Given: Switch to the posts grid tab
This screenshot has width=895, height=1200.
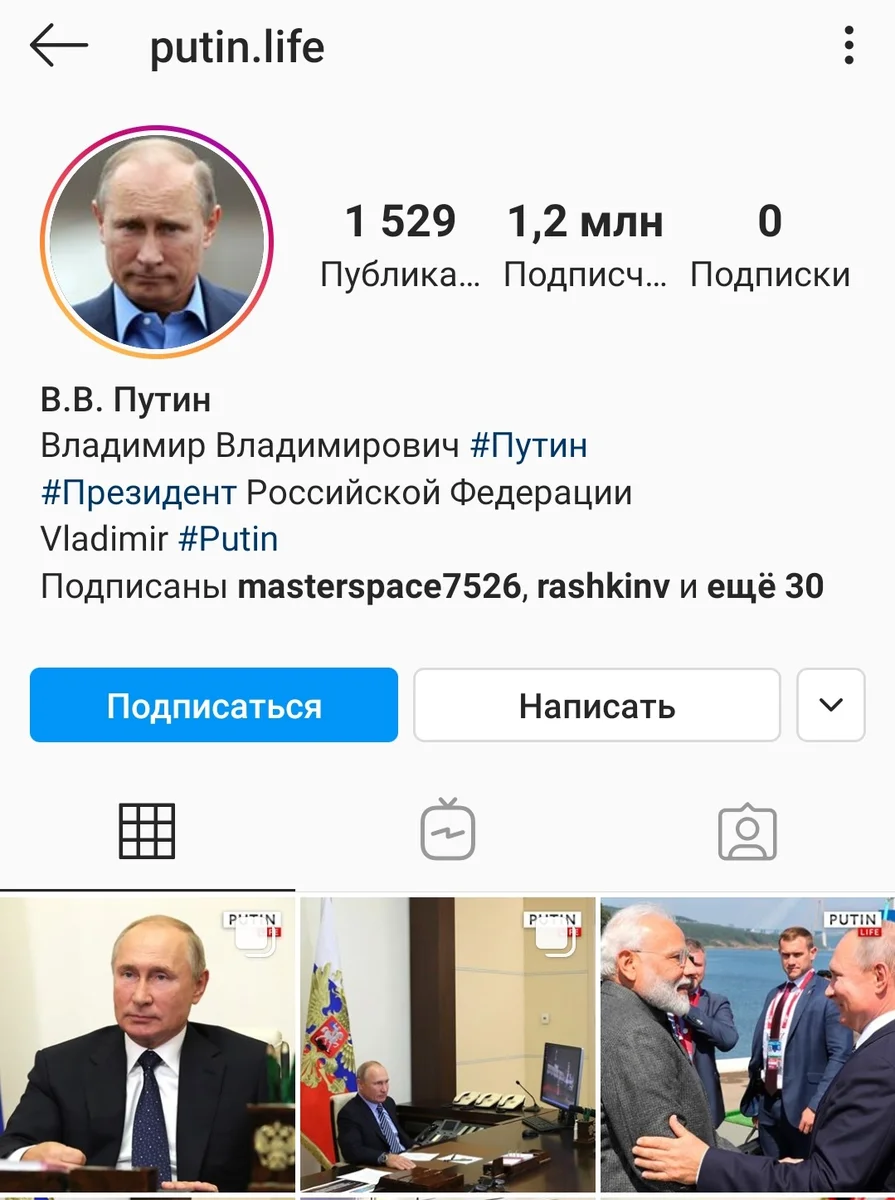Looking at the screenshot, I should pos(147,831).
